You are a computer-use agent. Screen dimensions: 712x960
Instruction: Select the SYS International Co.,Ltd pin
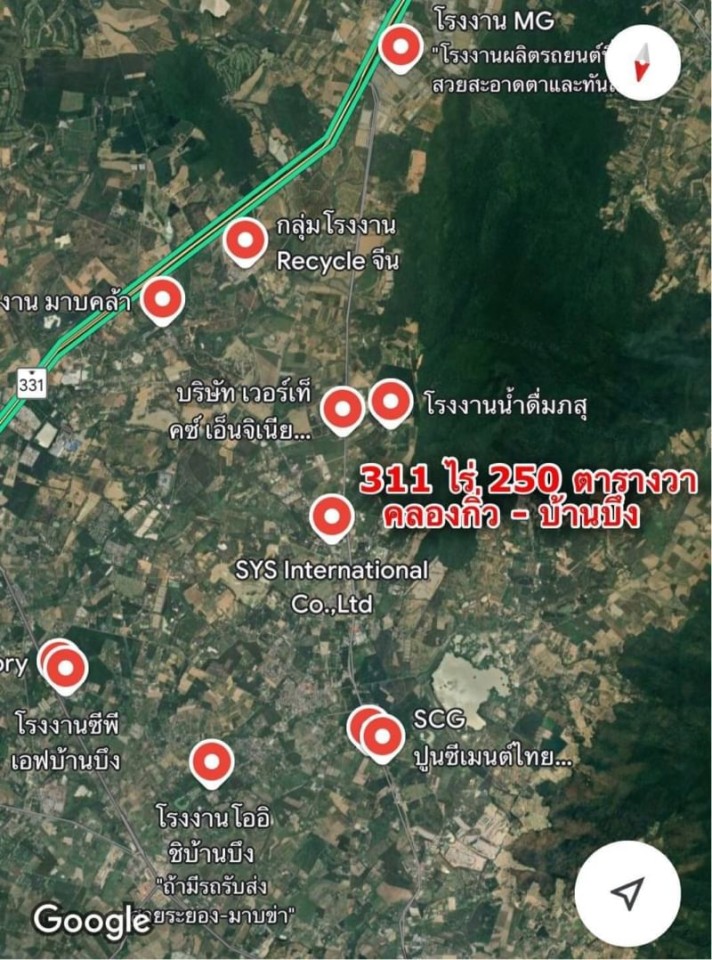pyautogui.click(x=330, y=516)
